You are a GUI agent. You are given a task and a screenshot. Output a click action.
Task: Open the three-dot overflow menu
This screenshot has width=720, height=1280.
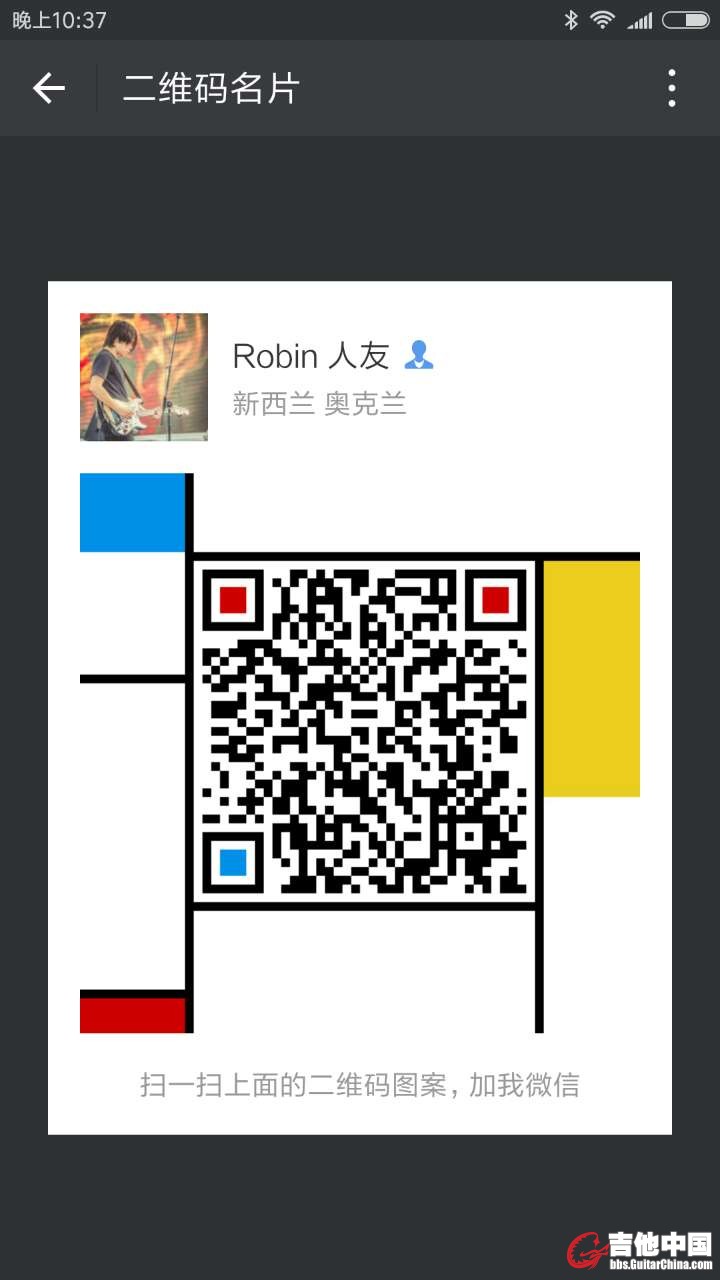coord(672,89)
